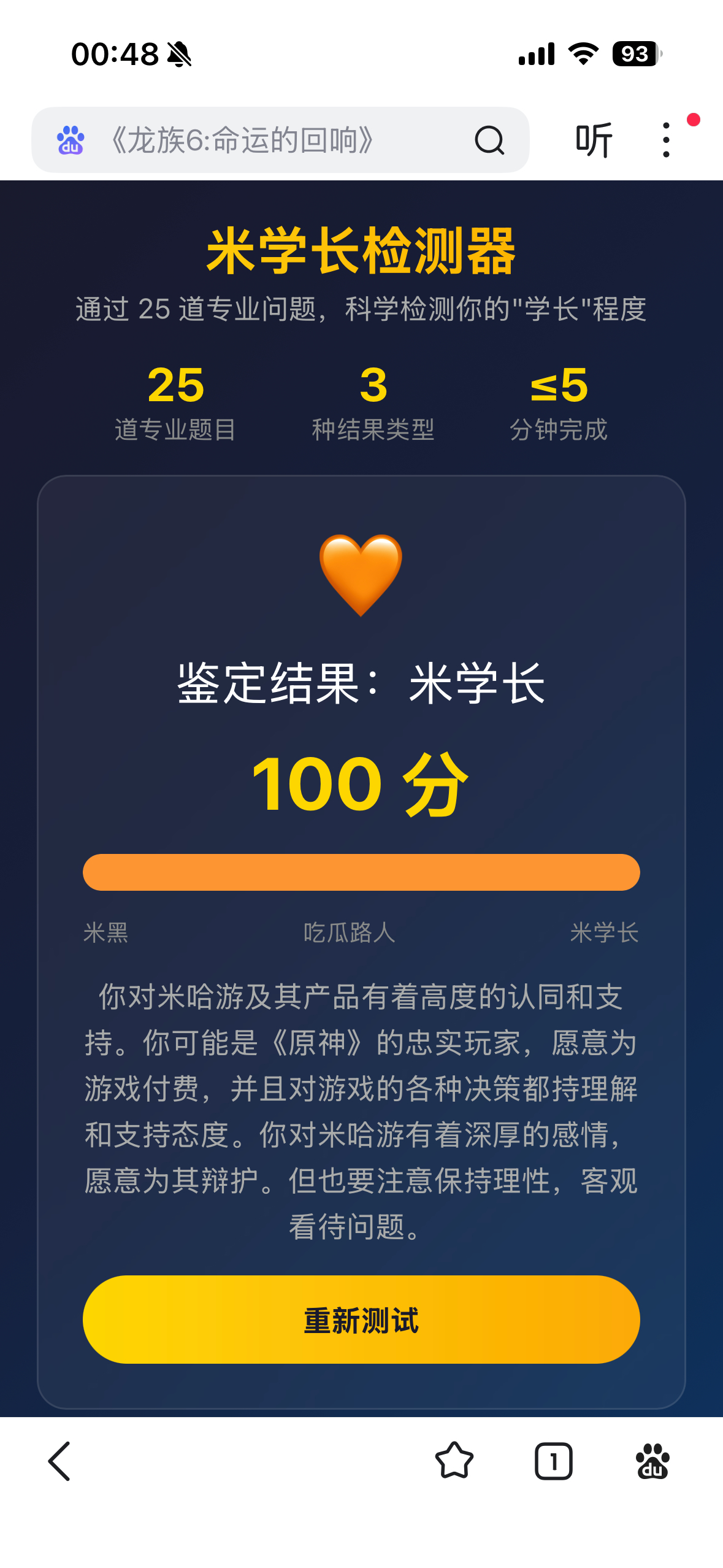Tap the magnifier search icon

489,140
